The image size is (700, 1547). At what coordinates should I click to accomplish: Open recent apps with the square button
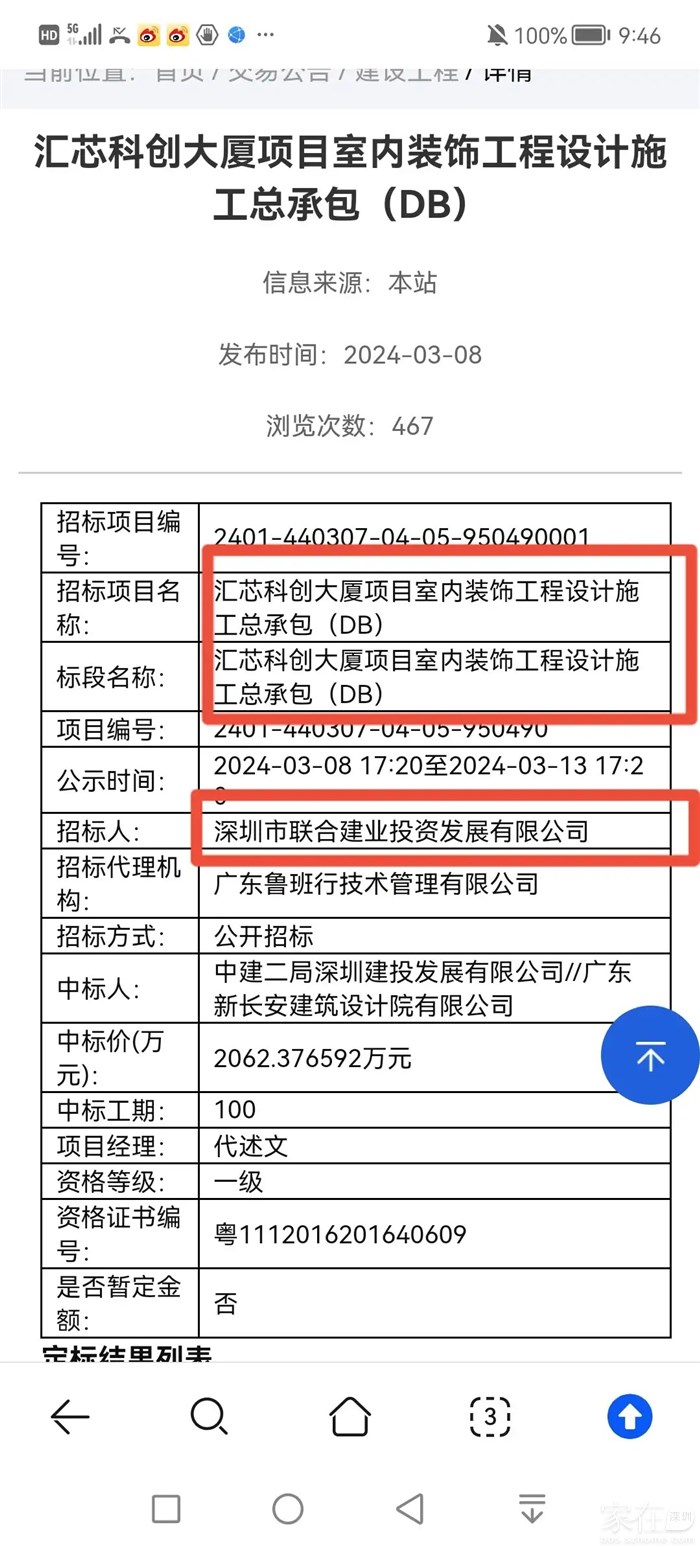click(166, 1508)
